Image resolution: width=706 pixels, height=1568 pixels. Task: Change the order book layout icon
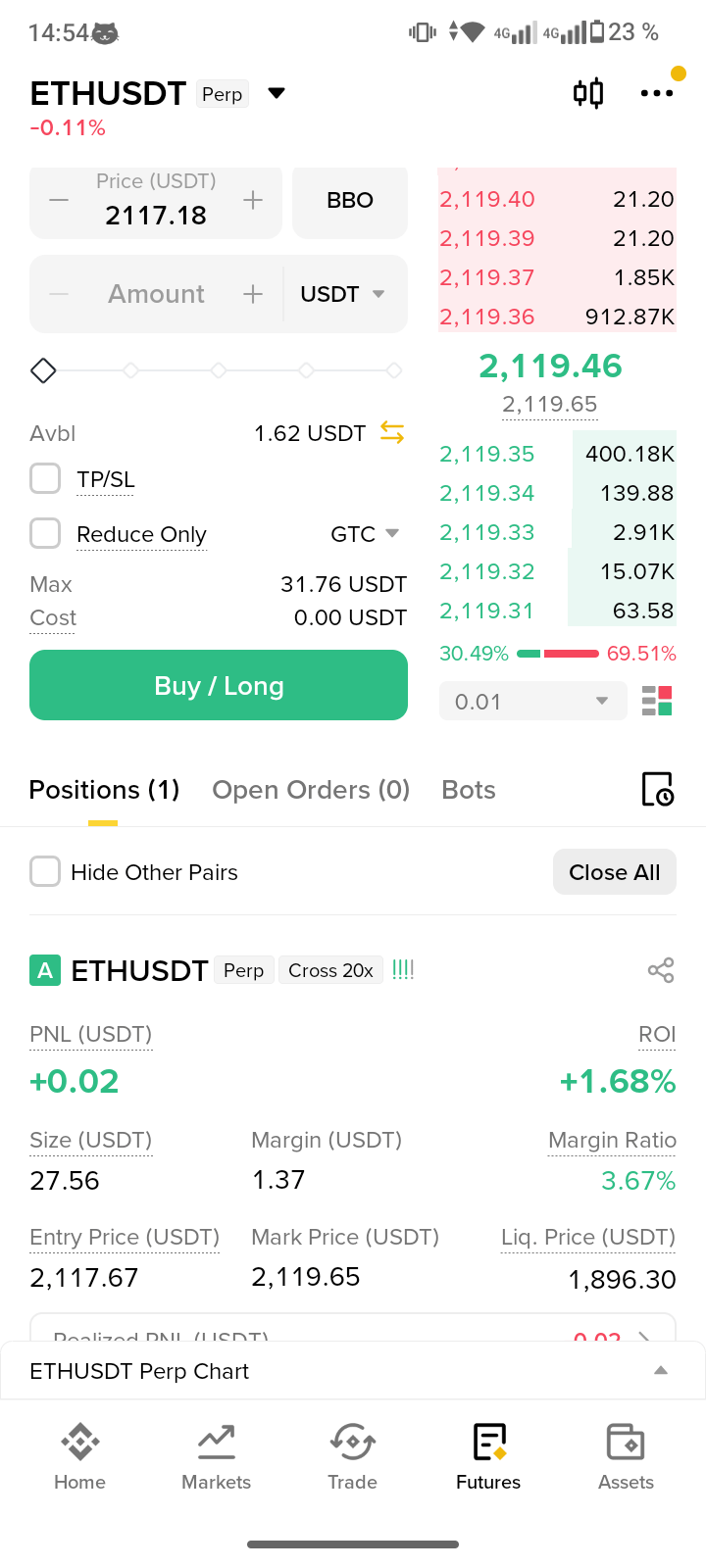[657, 702]
